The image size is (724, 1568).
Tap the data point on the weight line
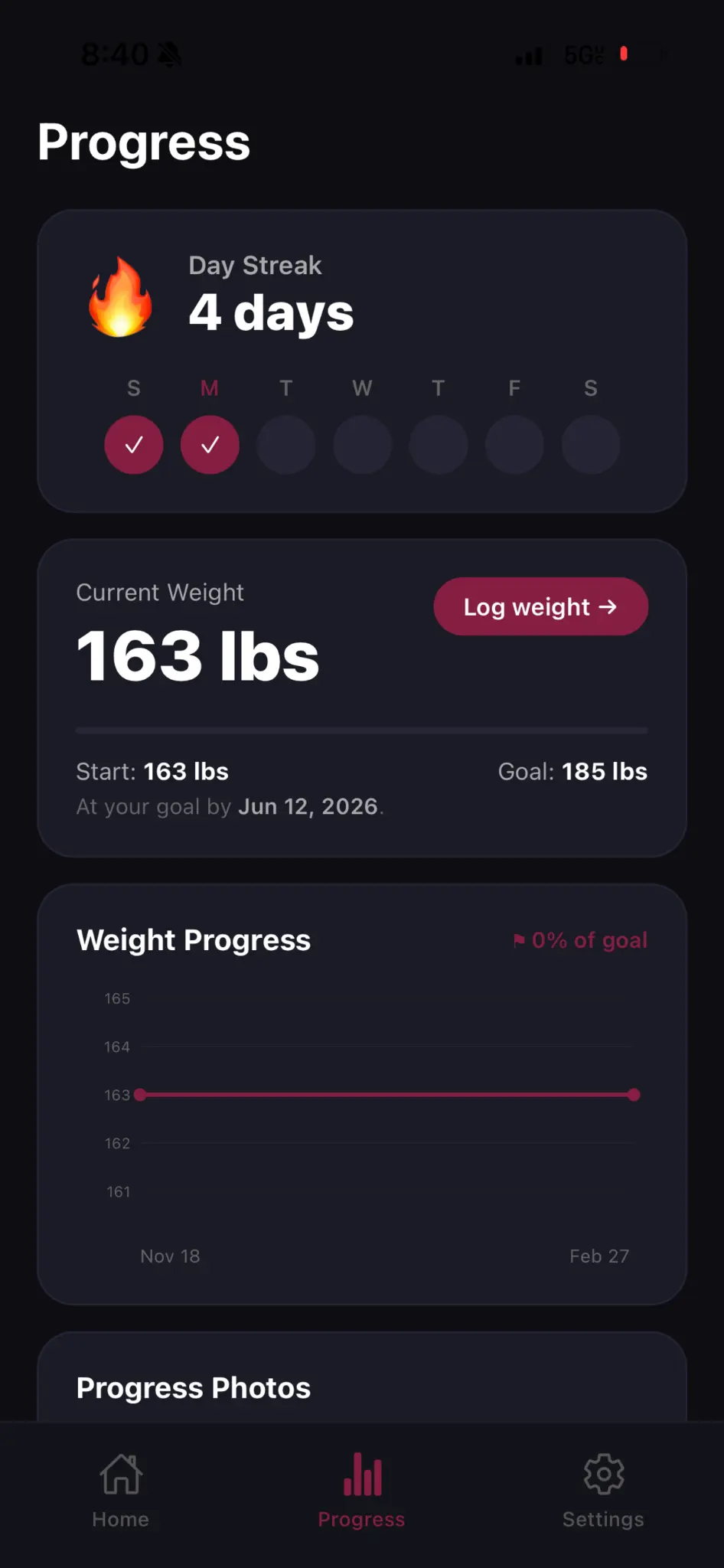(x=141, y=1095)
